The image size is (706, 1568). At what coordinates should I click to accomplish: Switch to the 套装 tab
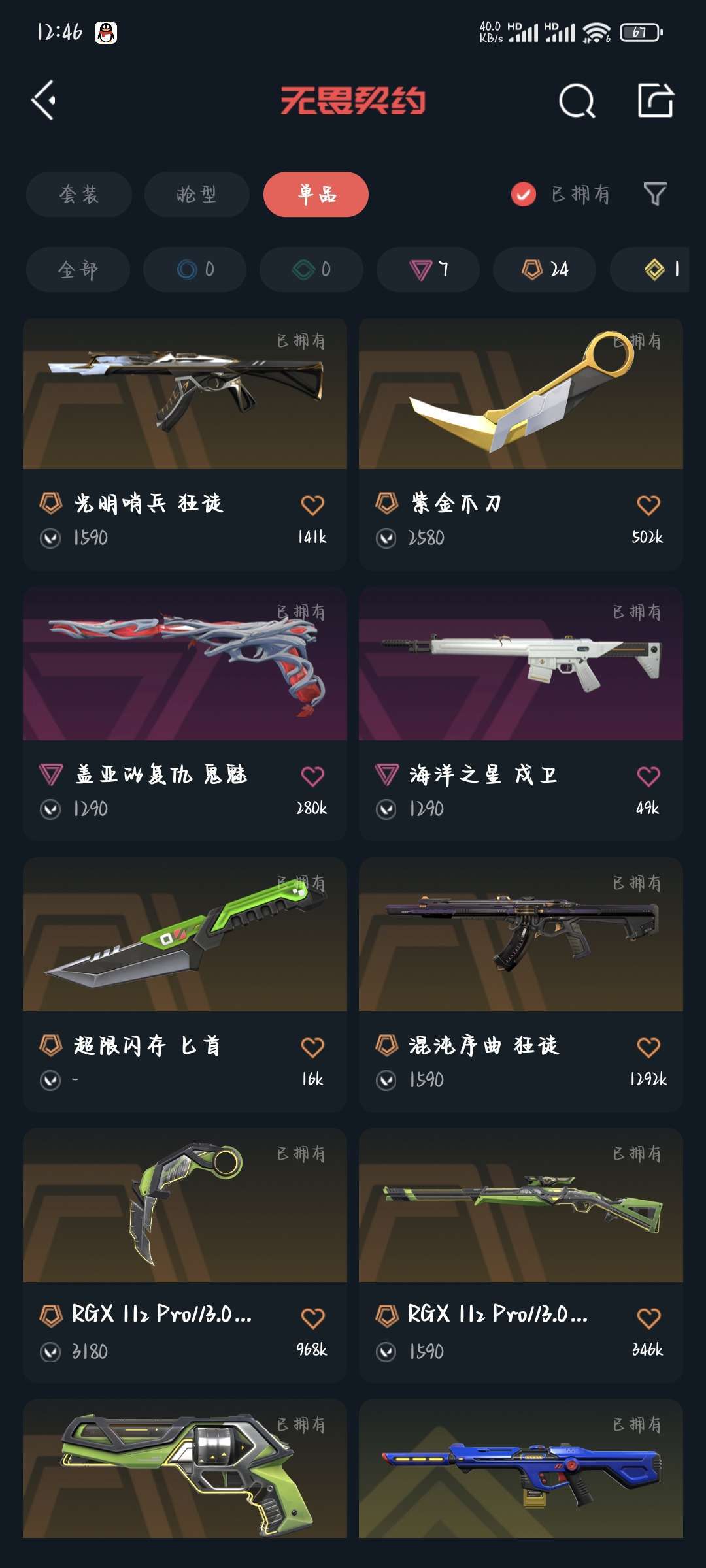click(80, 194)
